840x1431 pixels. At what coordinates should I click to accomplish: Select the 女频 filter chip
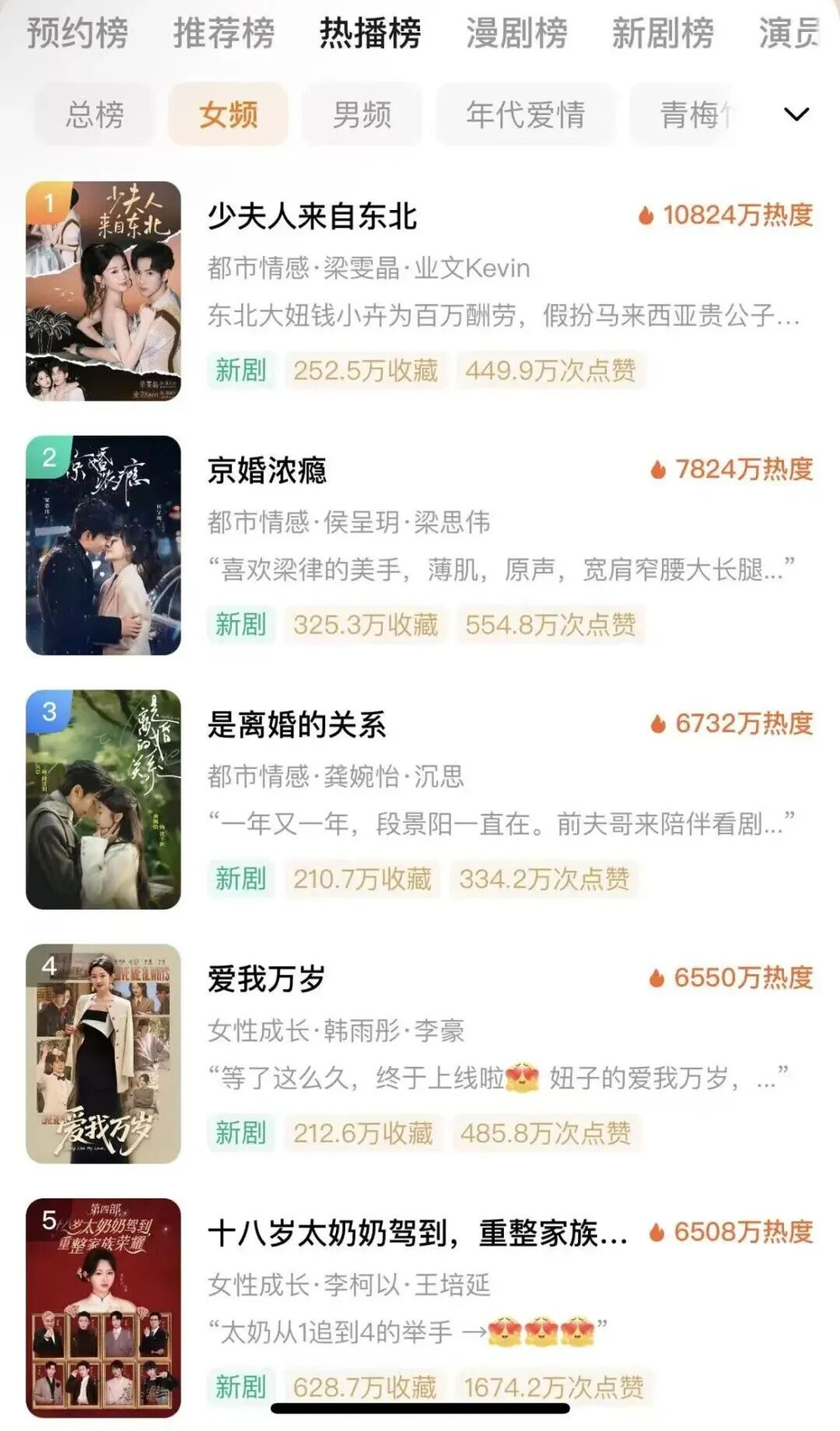tap(228, 114)
